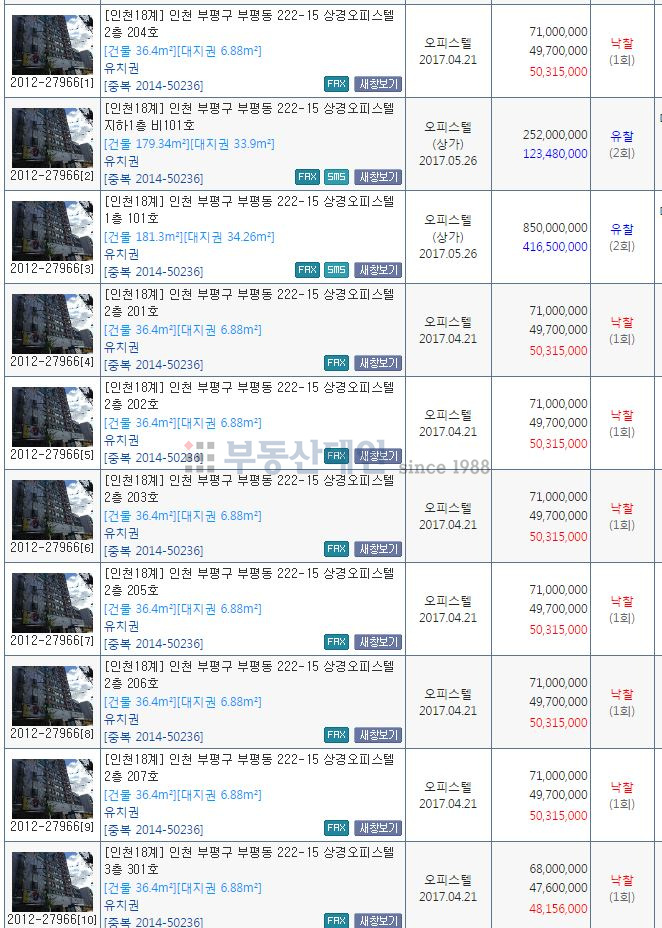662x928 pixels.
Task: Tap FAX button for 2층 206호 listing
Action: pyautogui.click(x=337, y=735)
